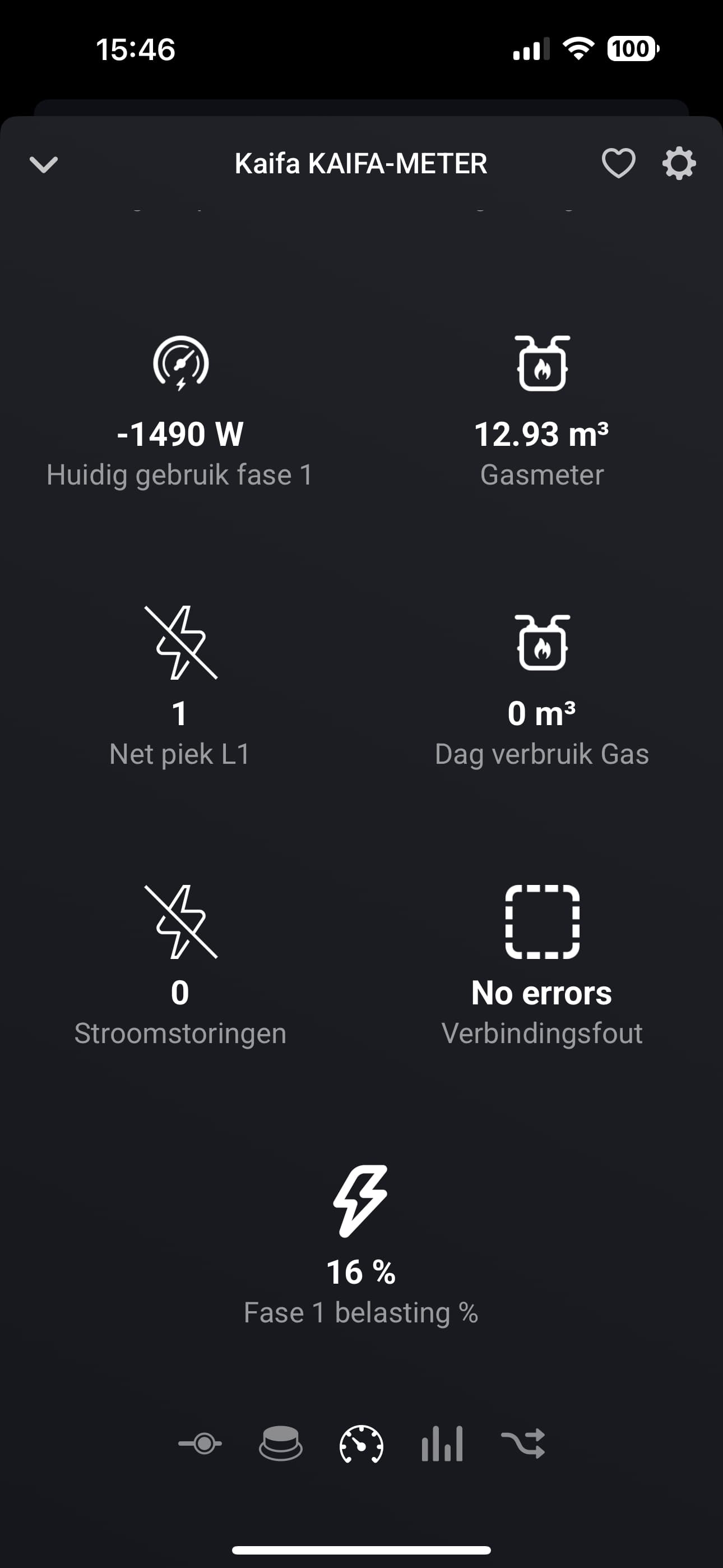Switch to the bar chart insights view
Image resolution: width=723 pixels, height=1568 pixels.
(x=442, y=1444)
